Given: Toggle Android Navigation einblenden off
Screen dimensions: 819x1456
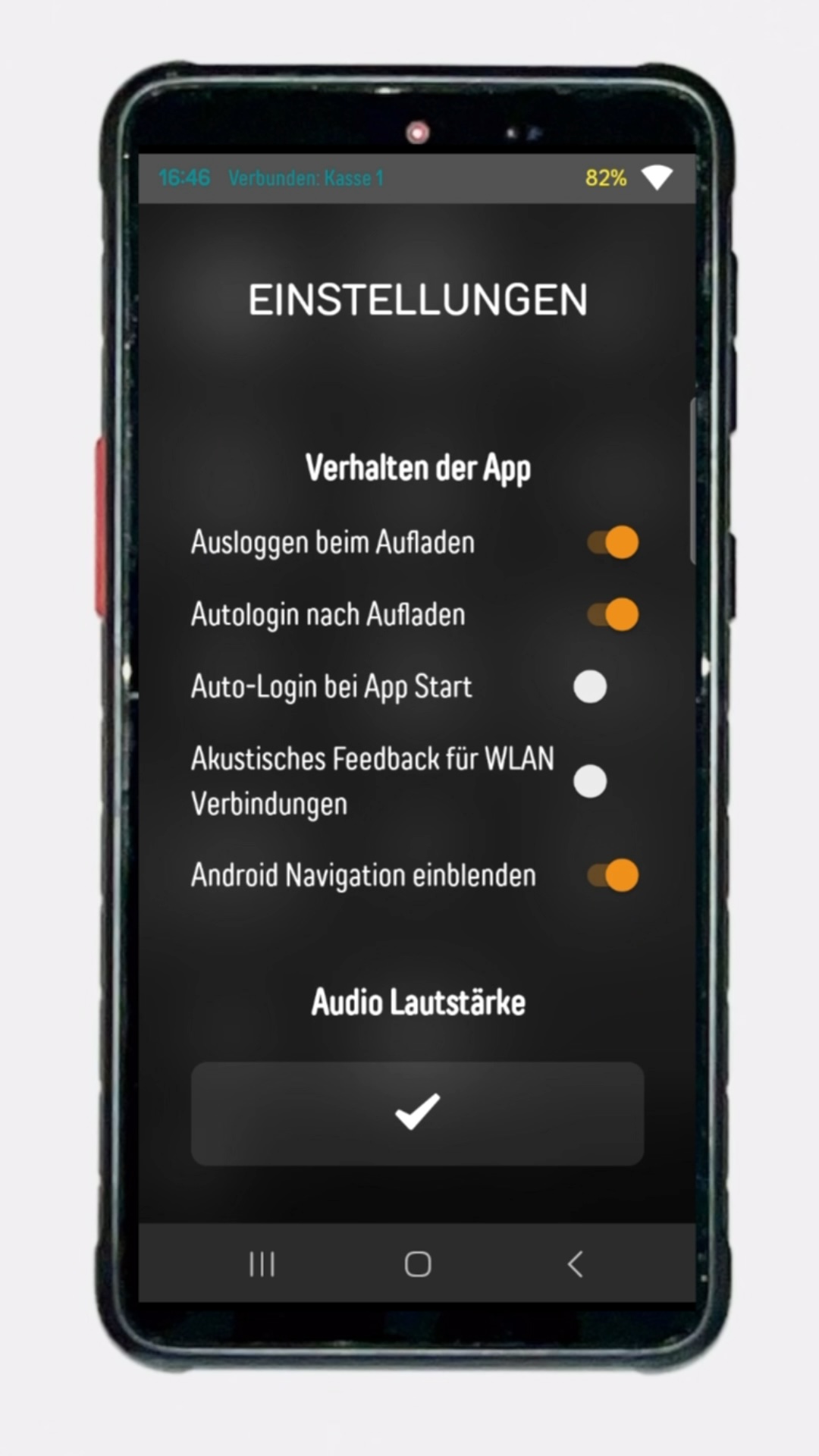Looking at the screenshot, I should tap(613, 876).
